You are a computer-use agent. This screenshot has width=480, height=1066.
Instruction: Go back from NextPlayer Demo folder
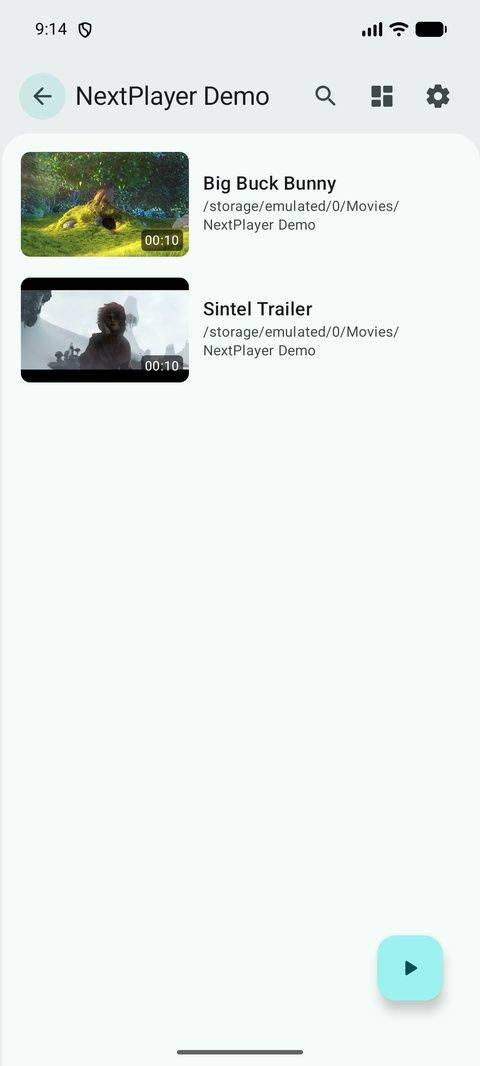pyautogui.click(x=42, y=96)
